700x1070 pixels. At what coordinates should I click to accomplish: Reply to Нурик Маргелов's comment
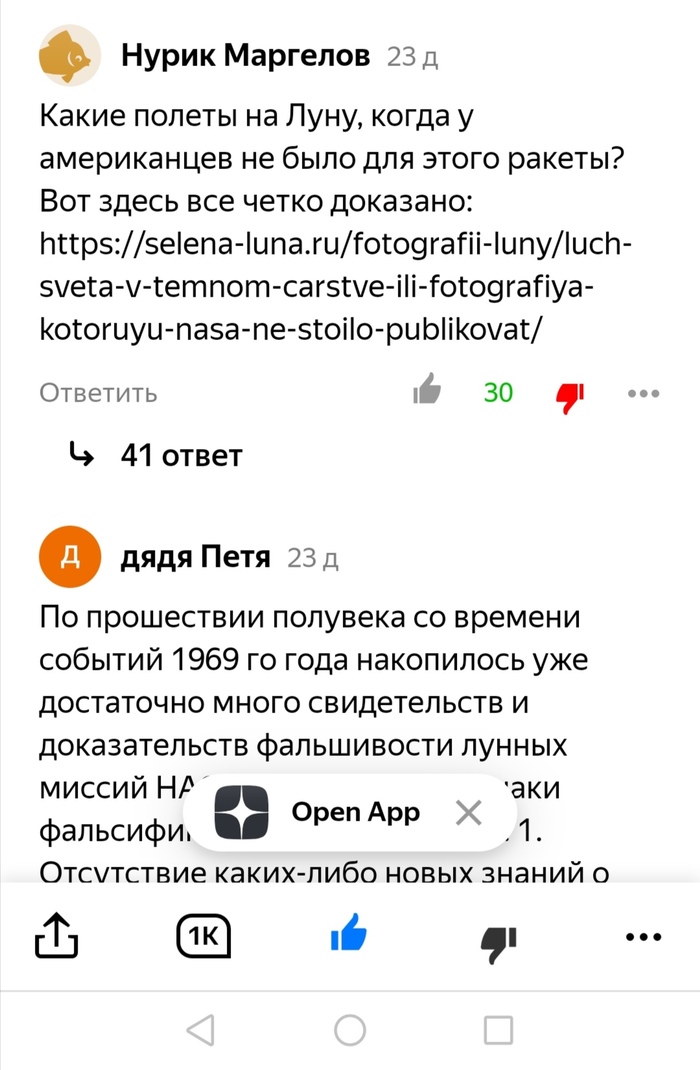click(98, 393)
